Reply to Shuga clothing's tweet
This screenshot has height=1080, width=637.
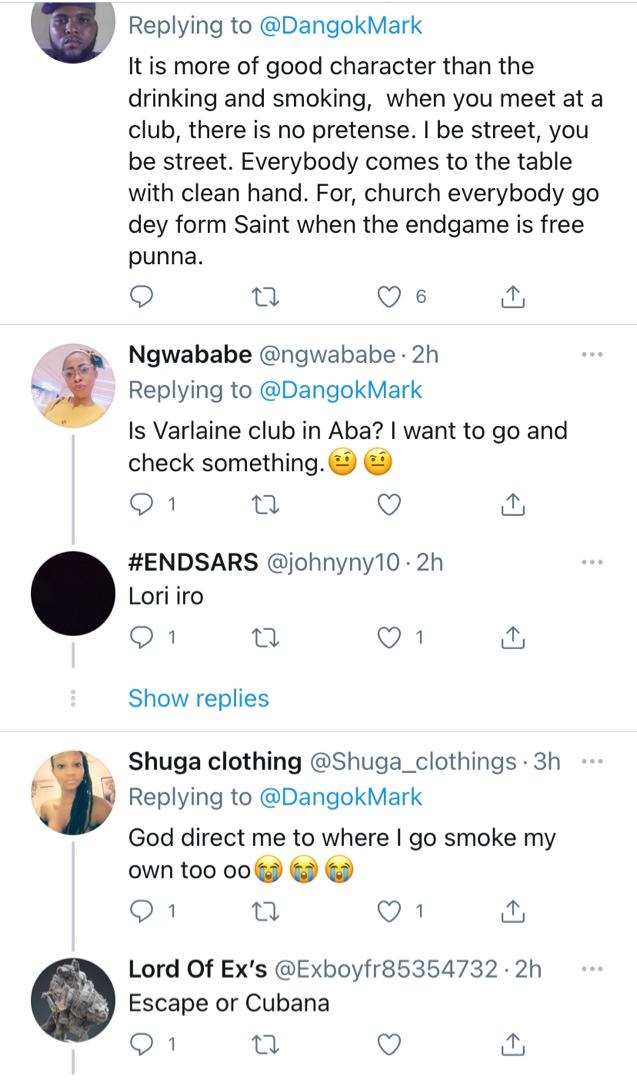pos(143,911)
